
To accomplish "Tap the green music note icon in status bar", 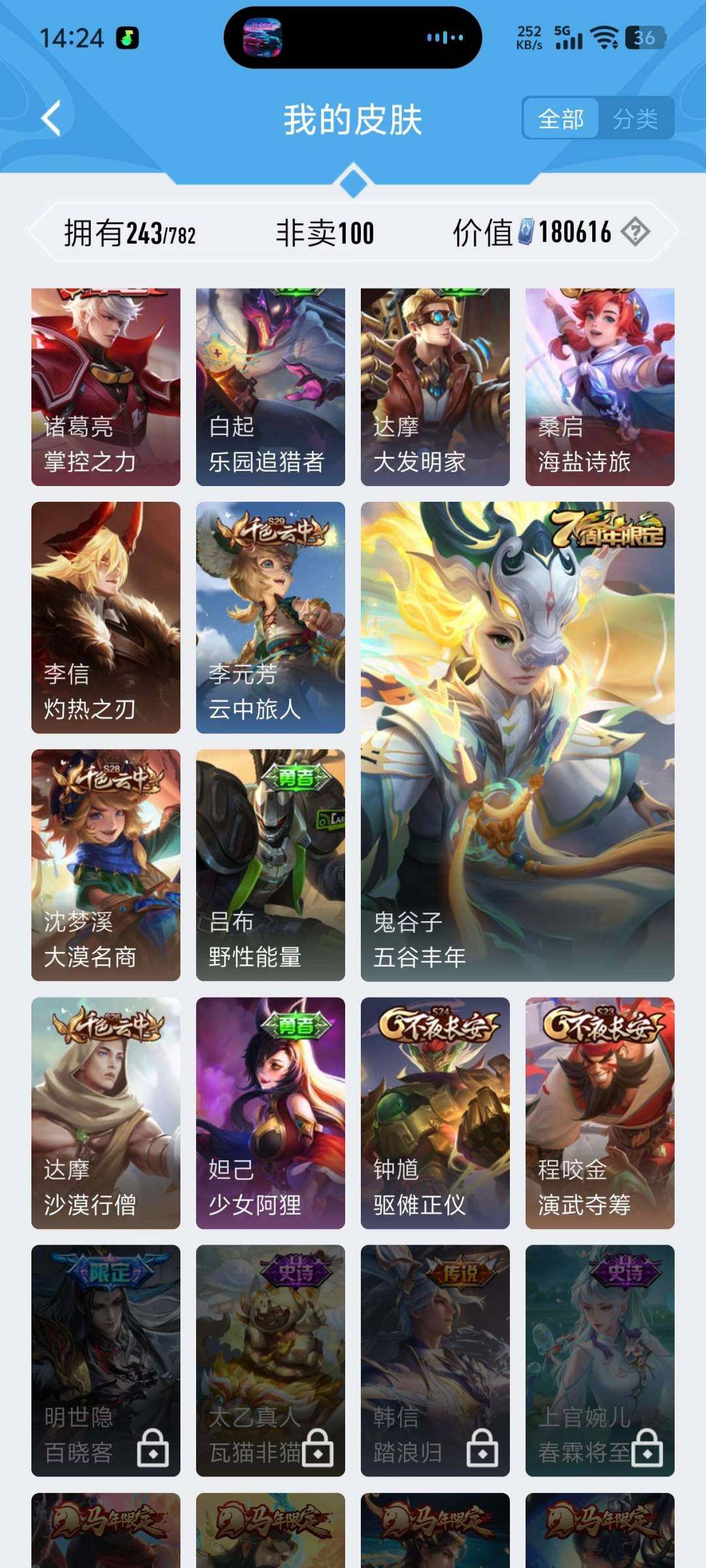I will 126,37.
